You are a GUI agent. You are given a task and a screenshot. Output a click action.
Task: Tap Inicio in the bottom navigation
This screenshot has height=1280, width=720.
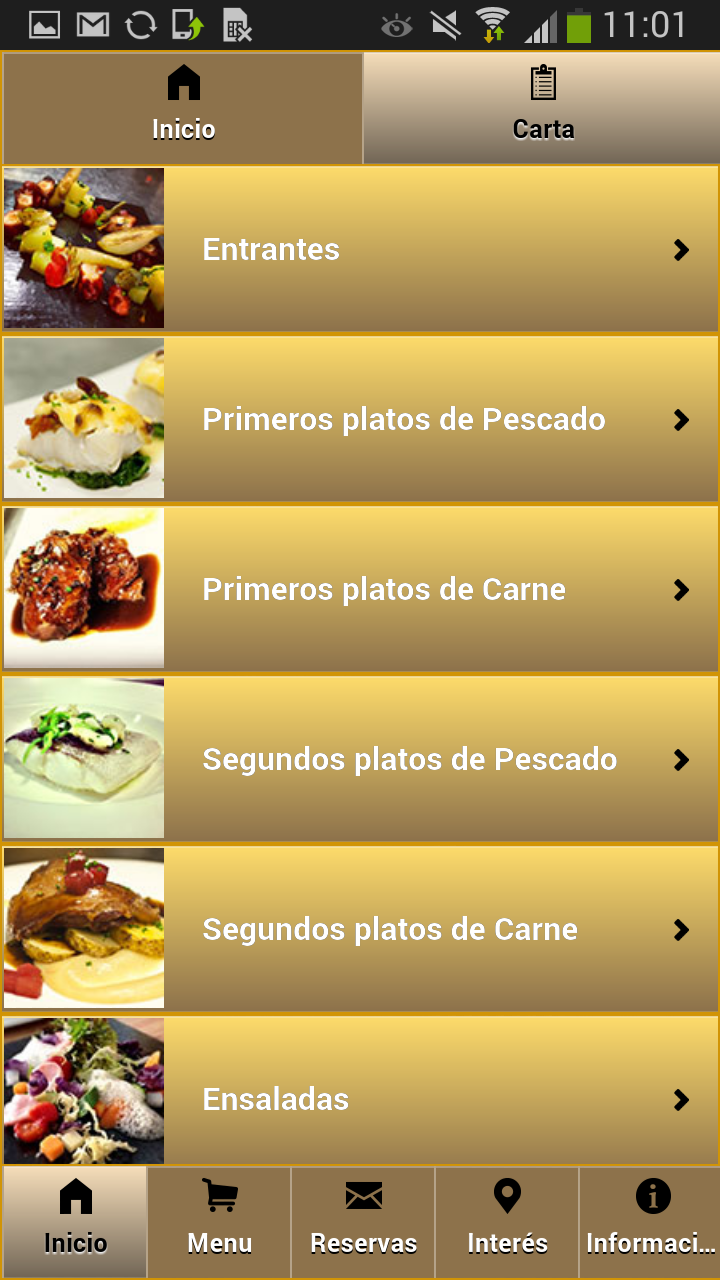[75, 1221]
